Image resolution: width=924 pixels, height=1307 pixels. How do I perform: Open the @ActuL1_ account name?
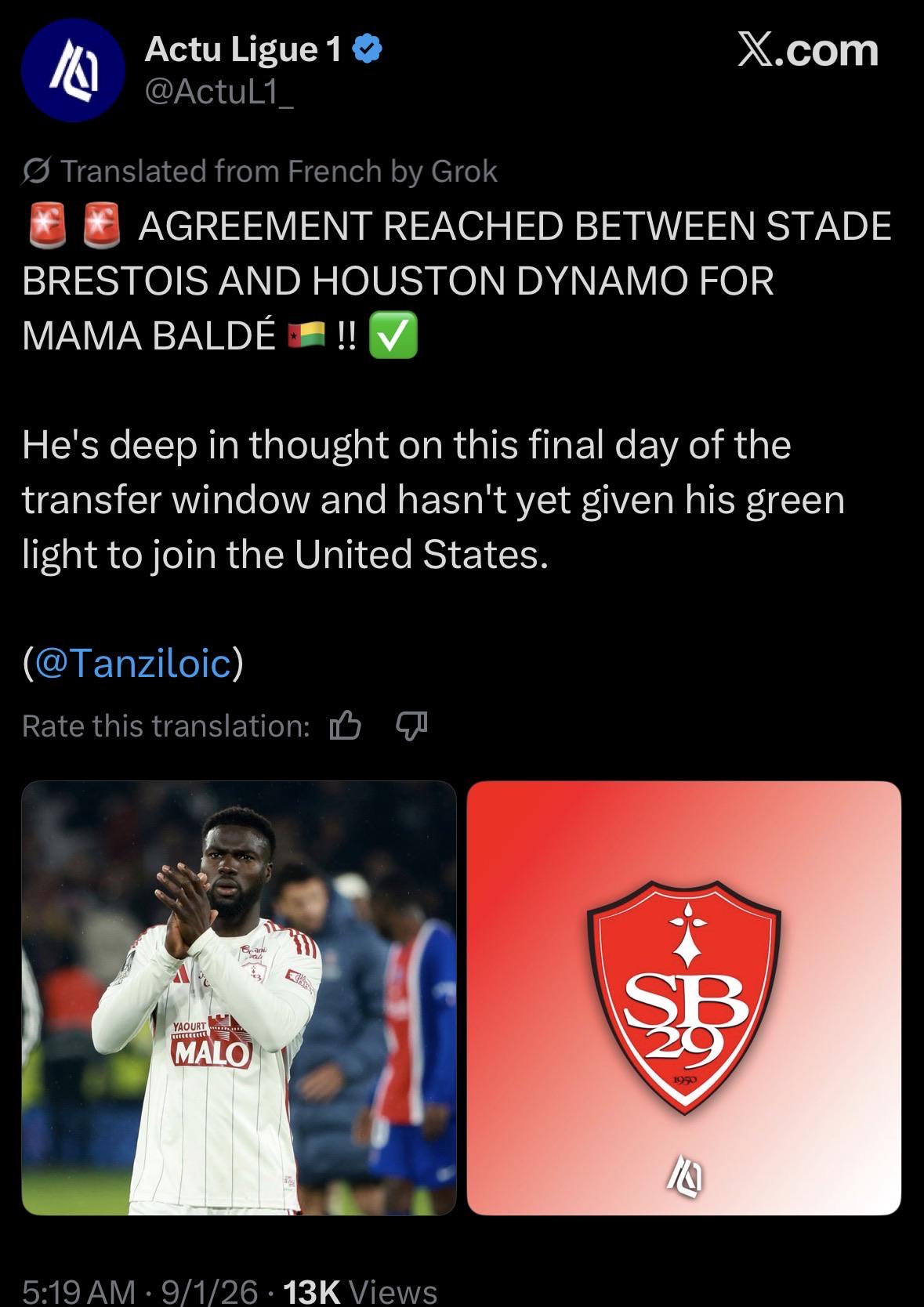click(x=219, y=92)
